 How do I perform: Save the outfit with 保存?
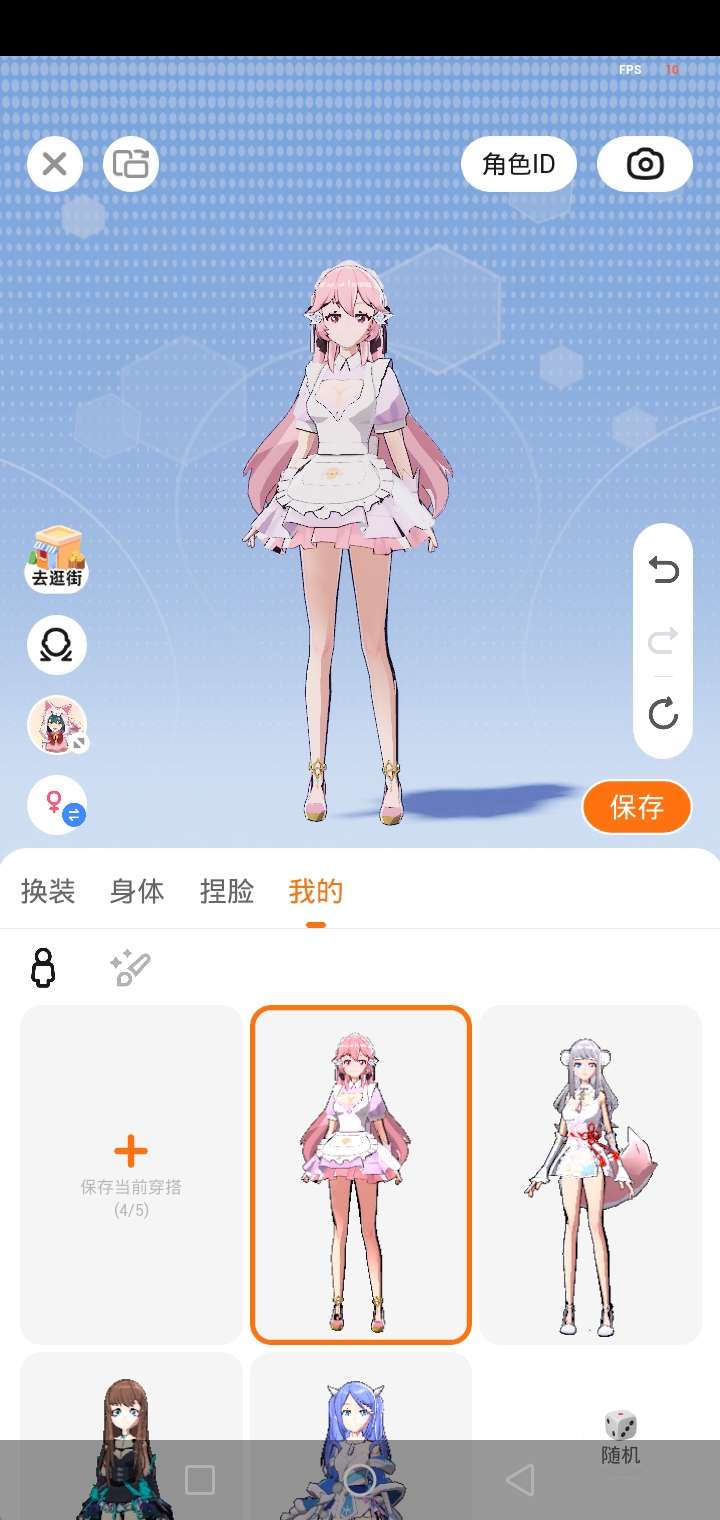637,807
